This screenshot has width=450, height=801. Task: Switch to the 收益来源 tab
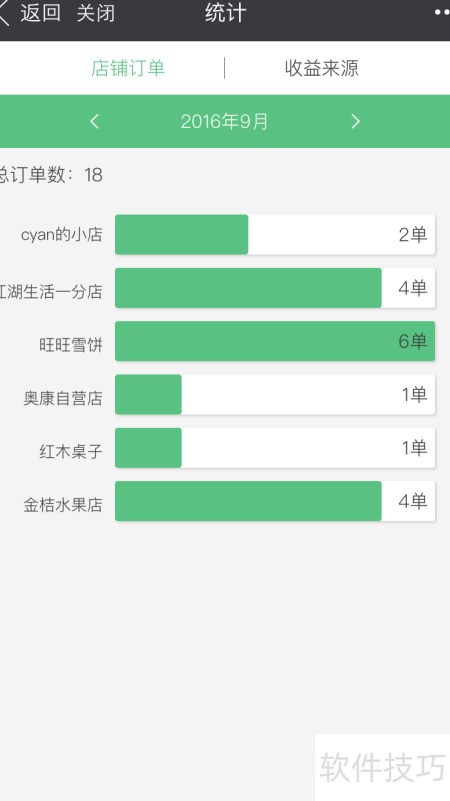322,68
